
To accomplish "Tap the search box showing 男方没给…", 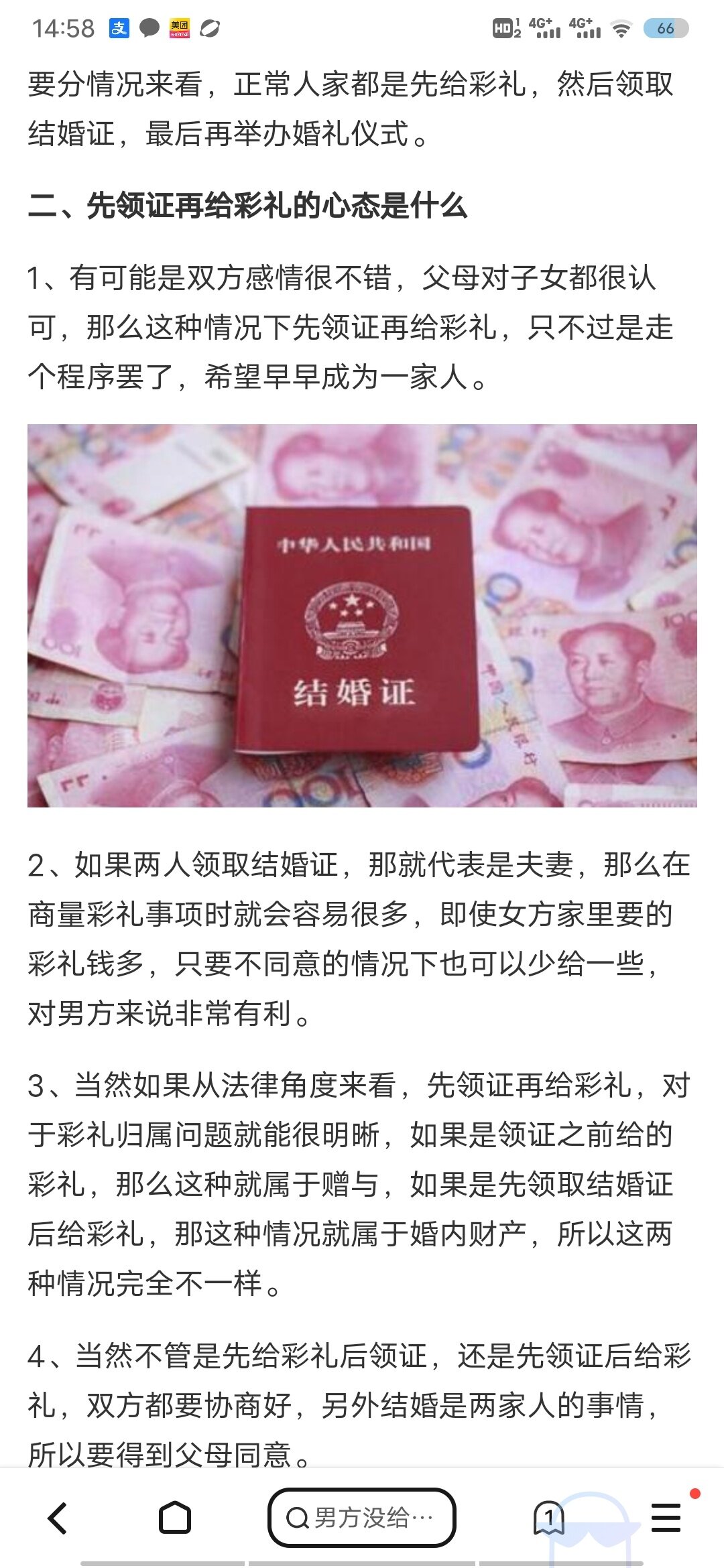I will (362, 1518).
